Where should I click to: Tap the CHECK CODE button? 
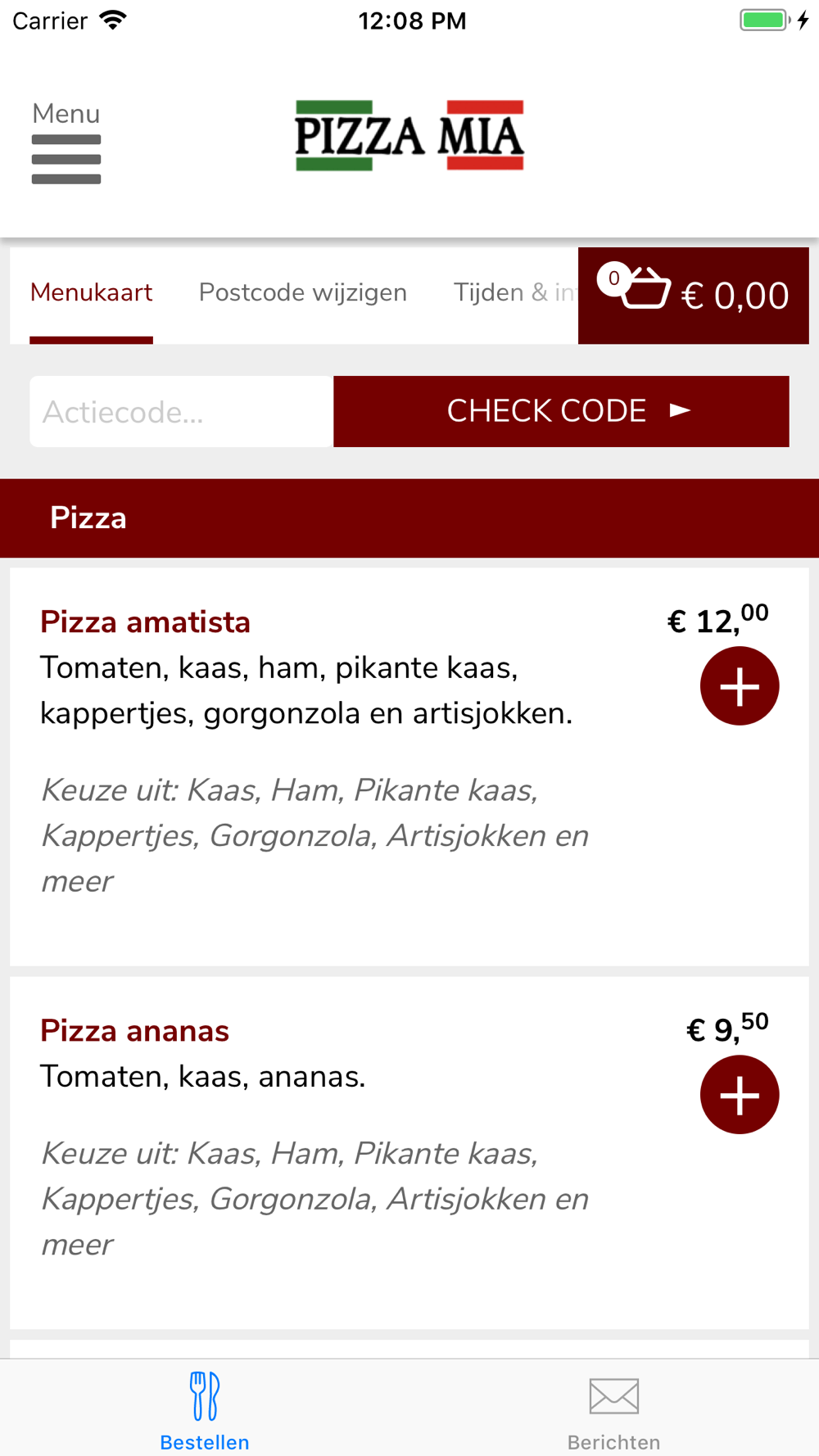click(x=561, y=412)
